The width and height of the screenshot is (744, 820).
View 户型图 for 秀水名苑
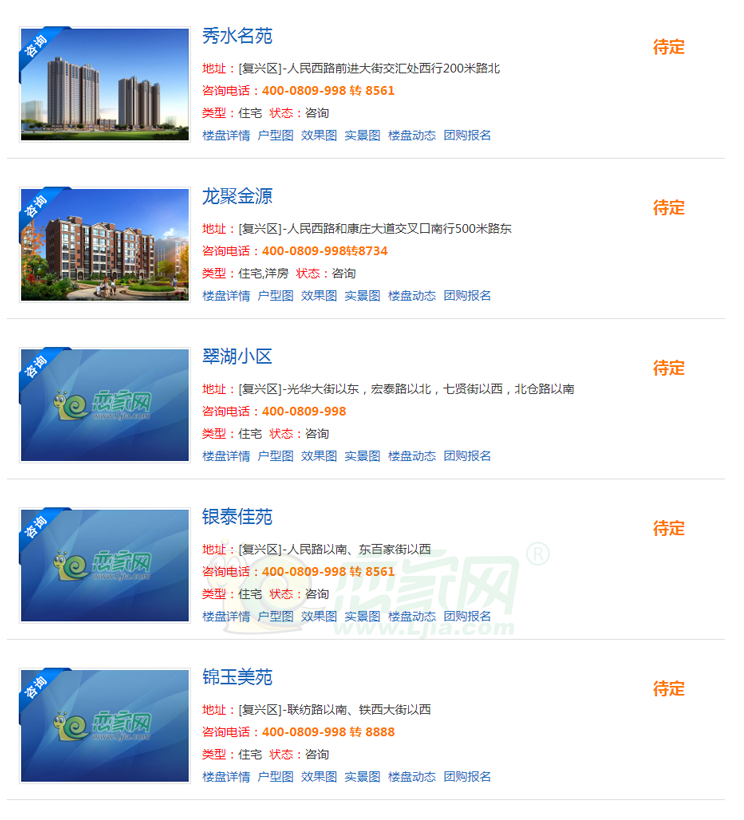pyautogui.click(x=275, y=135)
